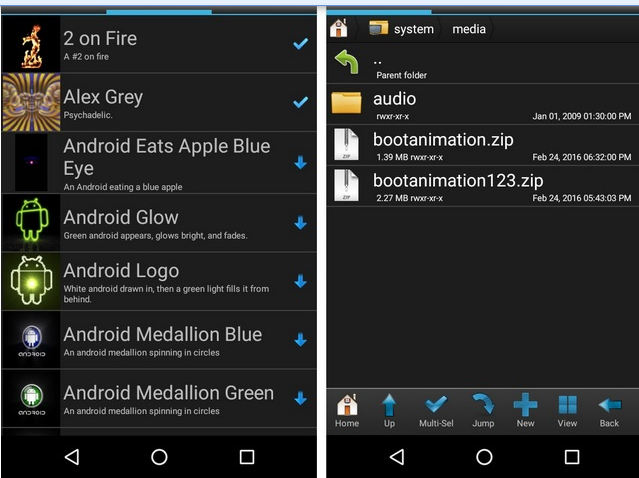
Task: Select the bootanimation123.zip file
Action: point(458,186)
